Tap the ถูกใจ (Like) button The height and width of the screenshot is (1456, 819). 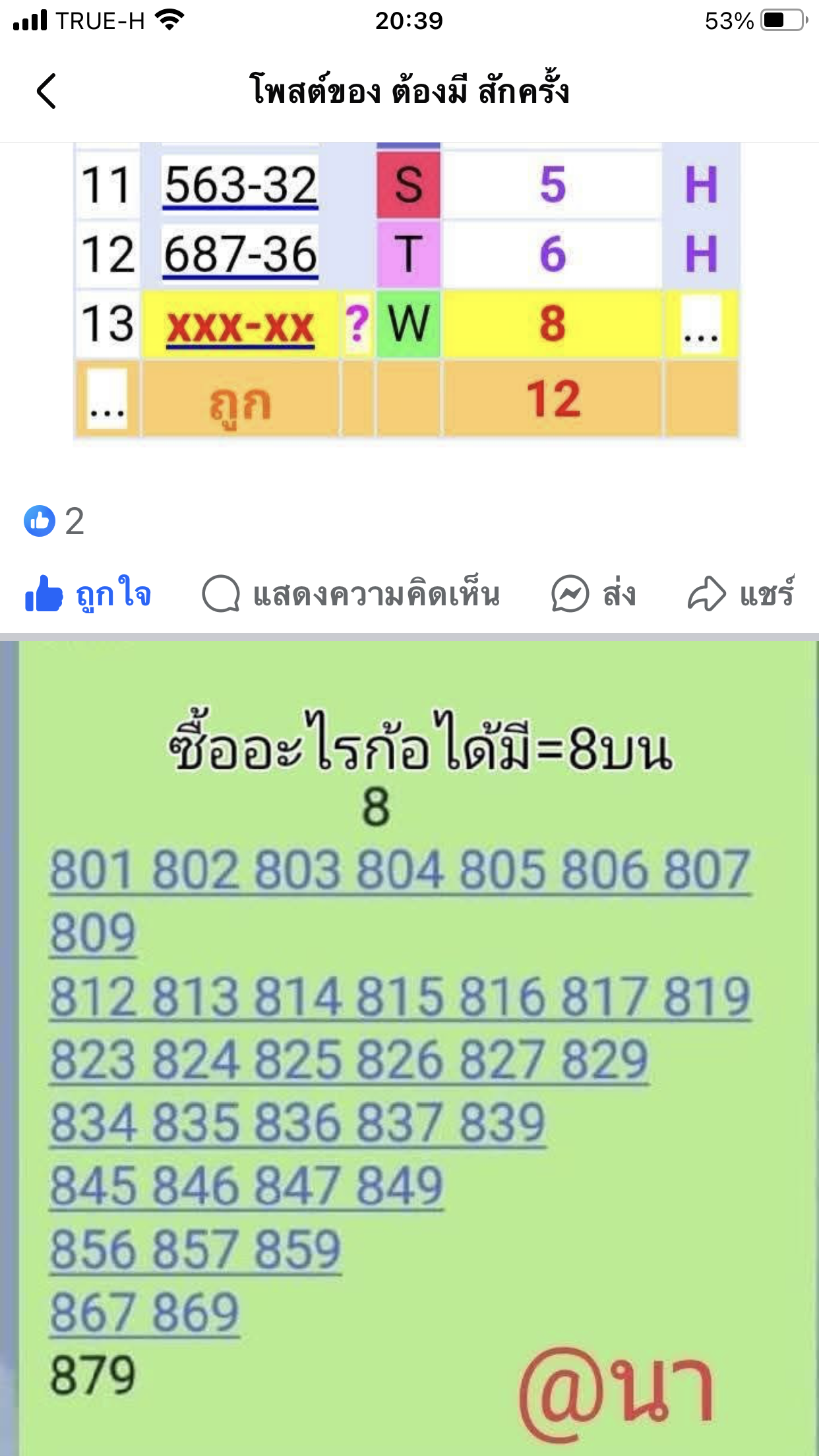point(89,594)
